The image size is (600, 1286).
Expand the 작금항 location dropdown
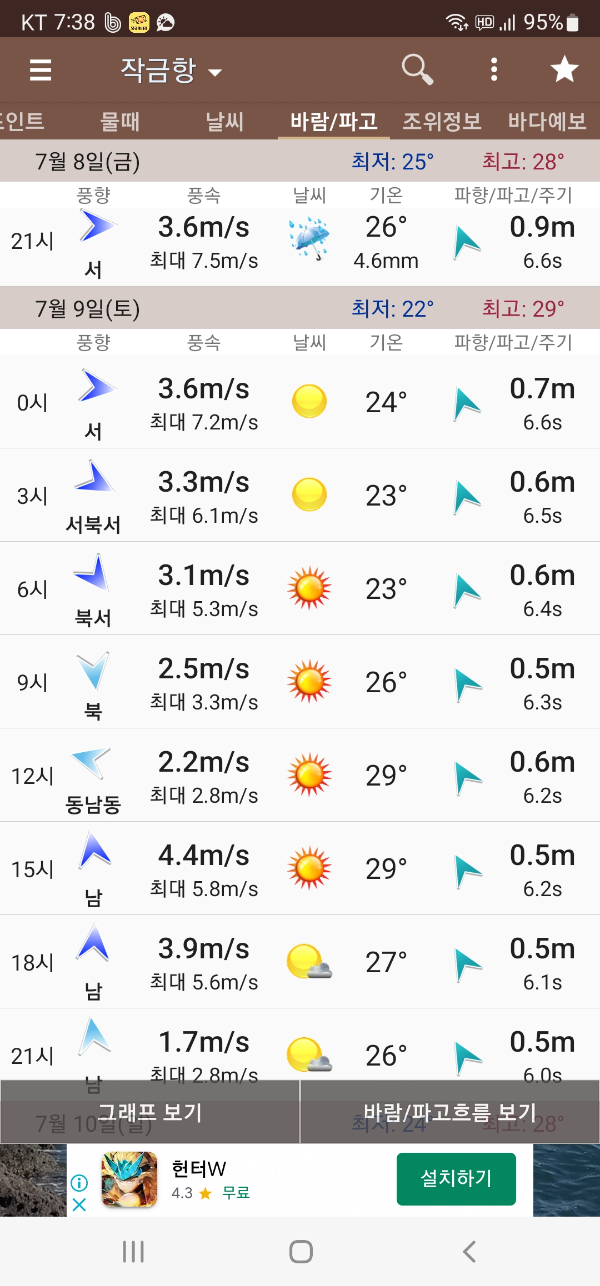click(x=171, y=70)
